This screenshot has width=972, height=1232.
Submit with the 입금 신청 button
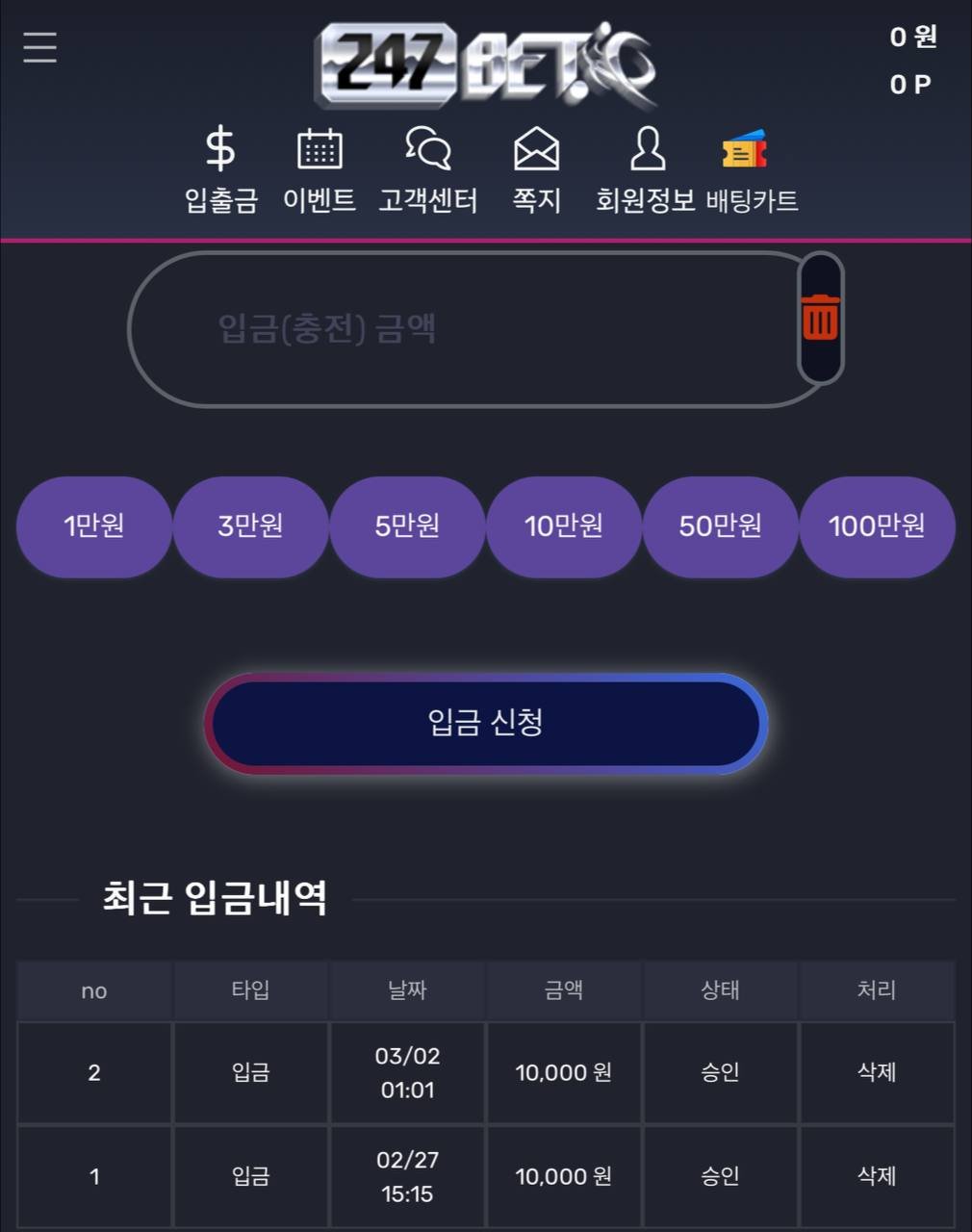[486, 723]
